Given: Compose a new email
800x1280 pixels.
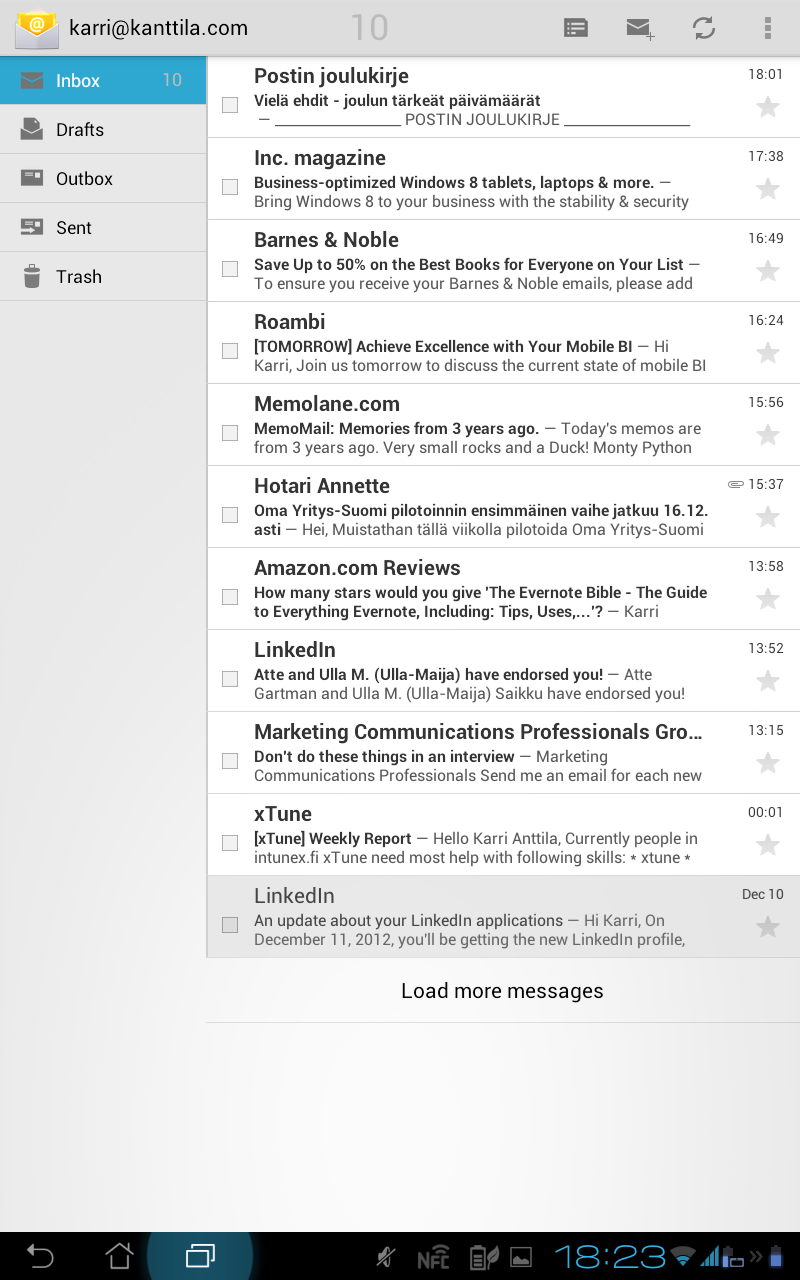Looking at the screenshot, I should click(x=640, y=29).
